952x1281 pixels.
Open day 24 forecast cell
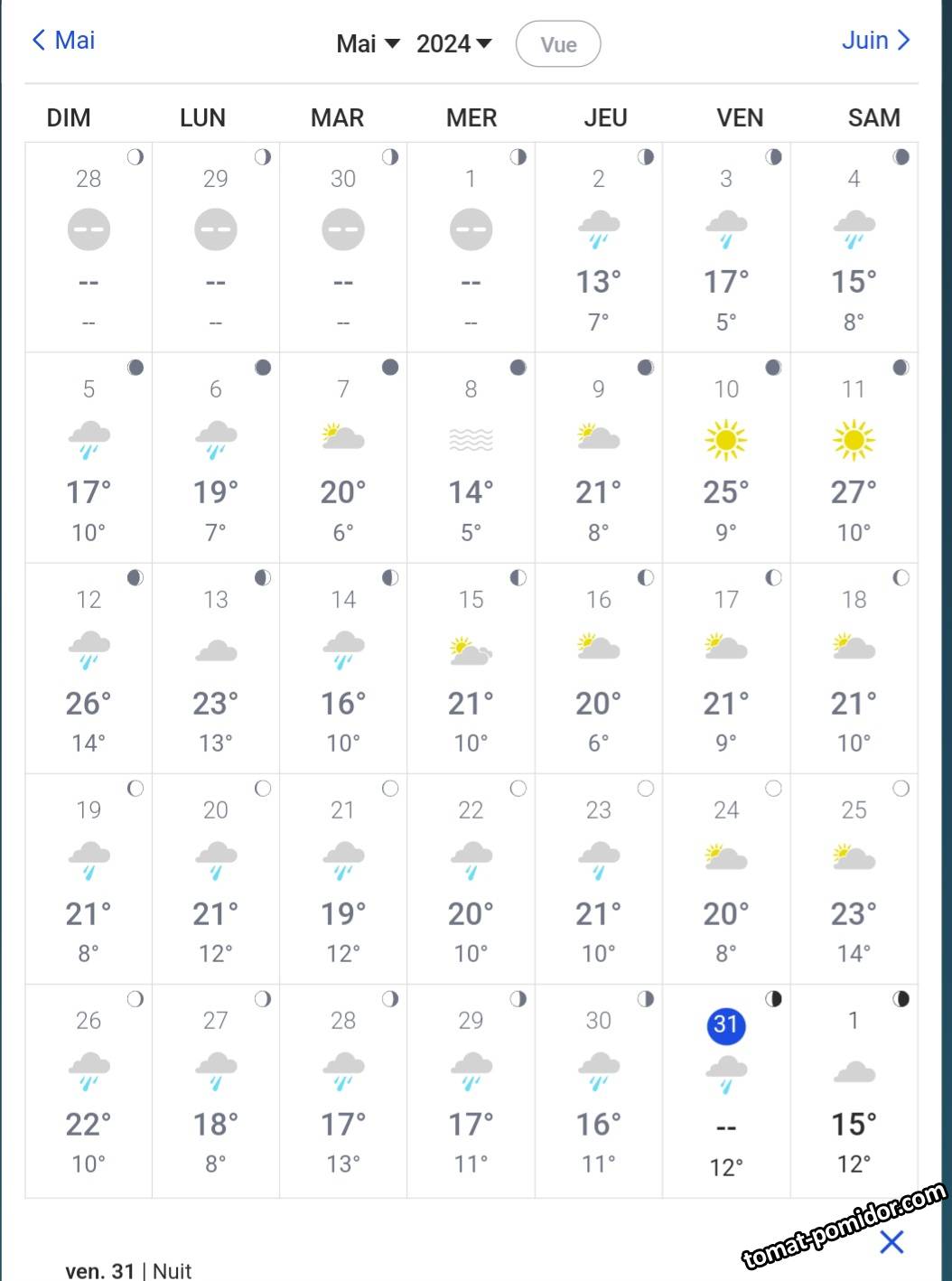(x=726, y=879)
